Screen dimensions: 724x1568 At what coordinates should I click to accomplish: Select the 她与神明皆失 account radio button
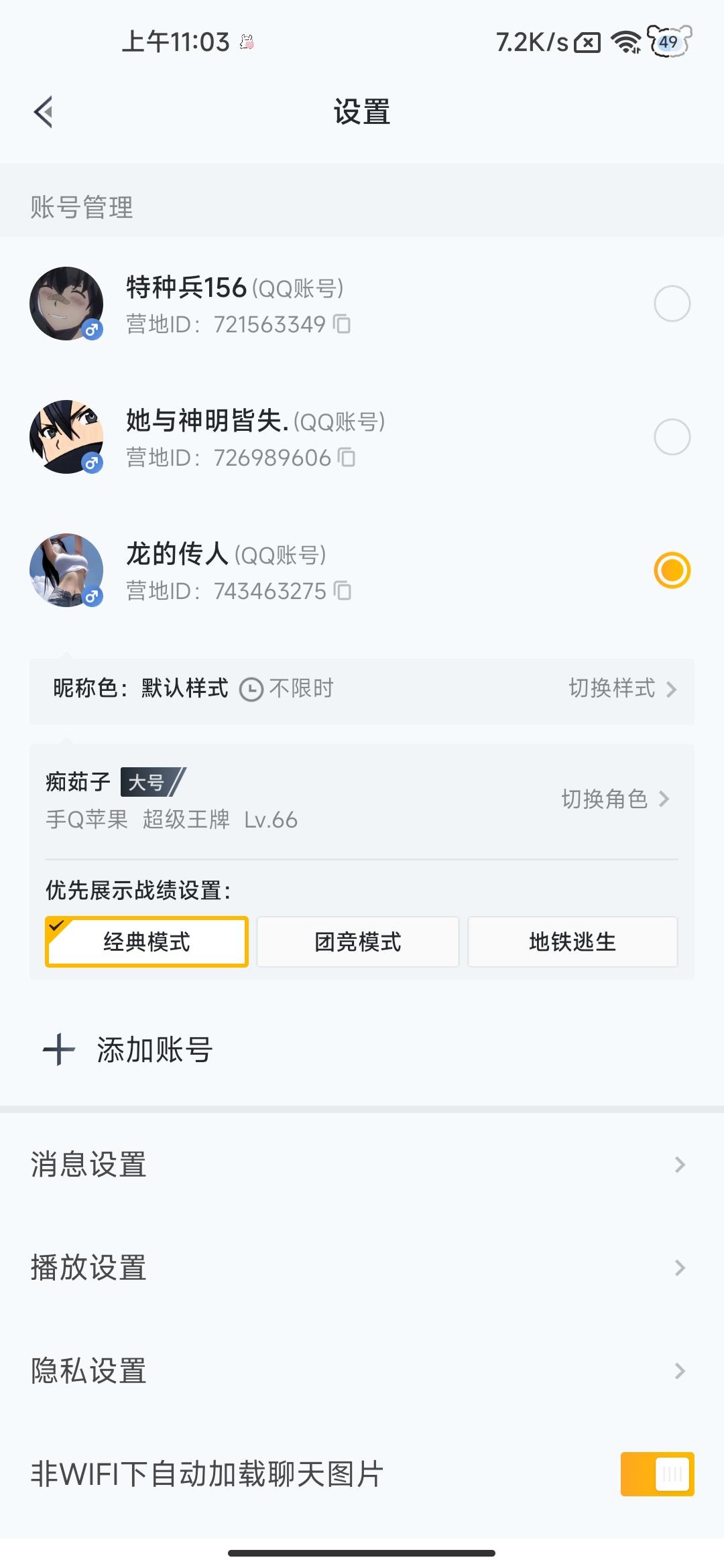point(672,436)
